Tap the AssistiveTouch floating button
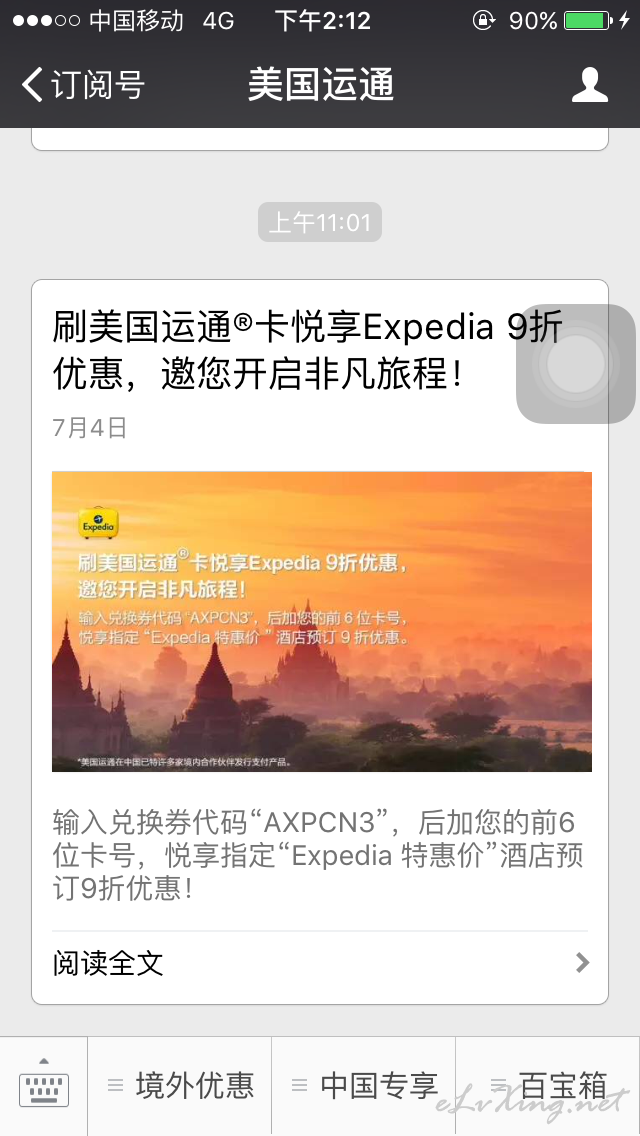The height and width of the screenshot is (1136, 640). pos(576,364)
